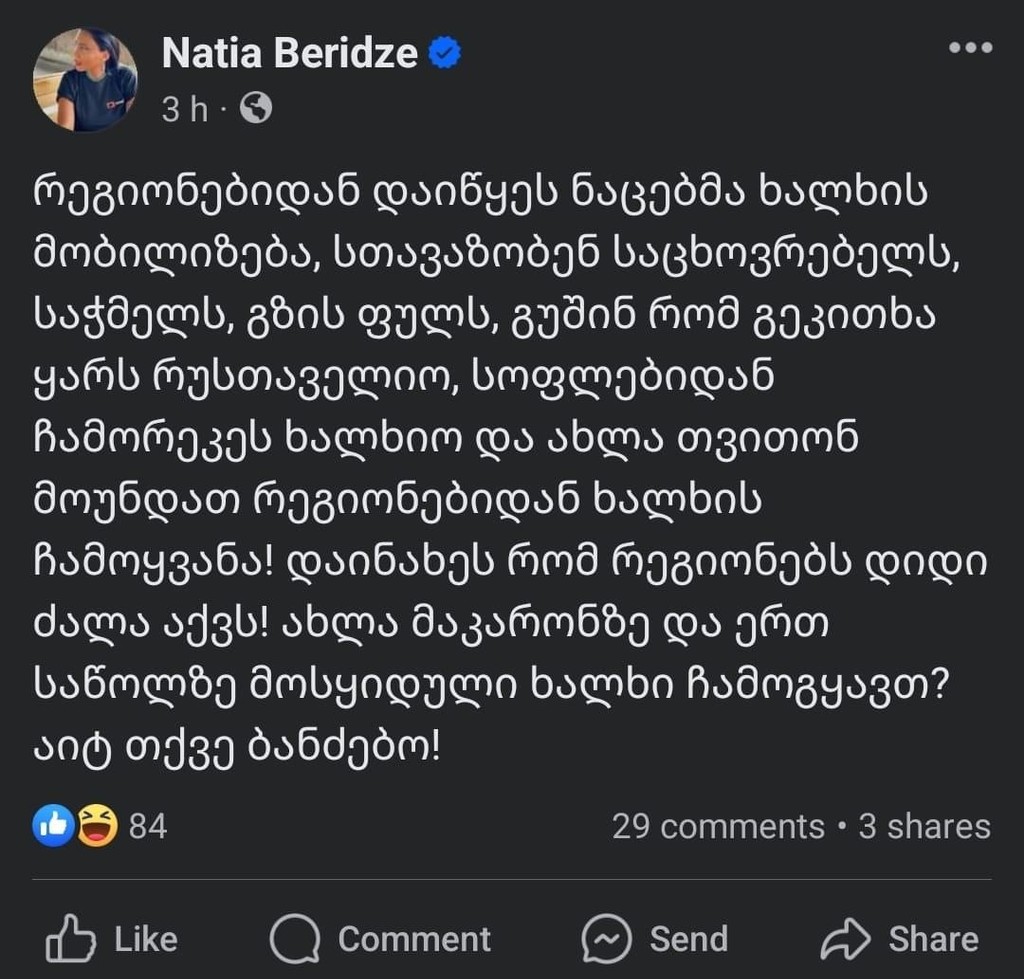Send the post via Messenger

pos(655,939)
